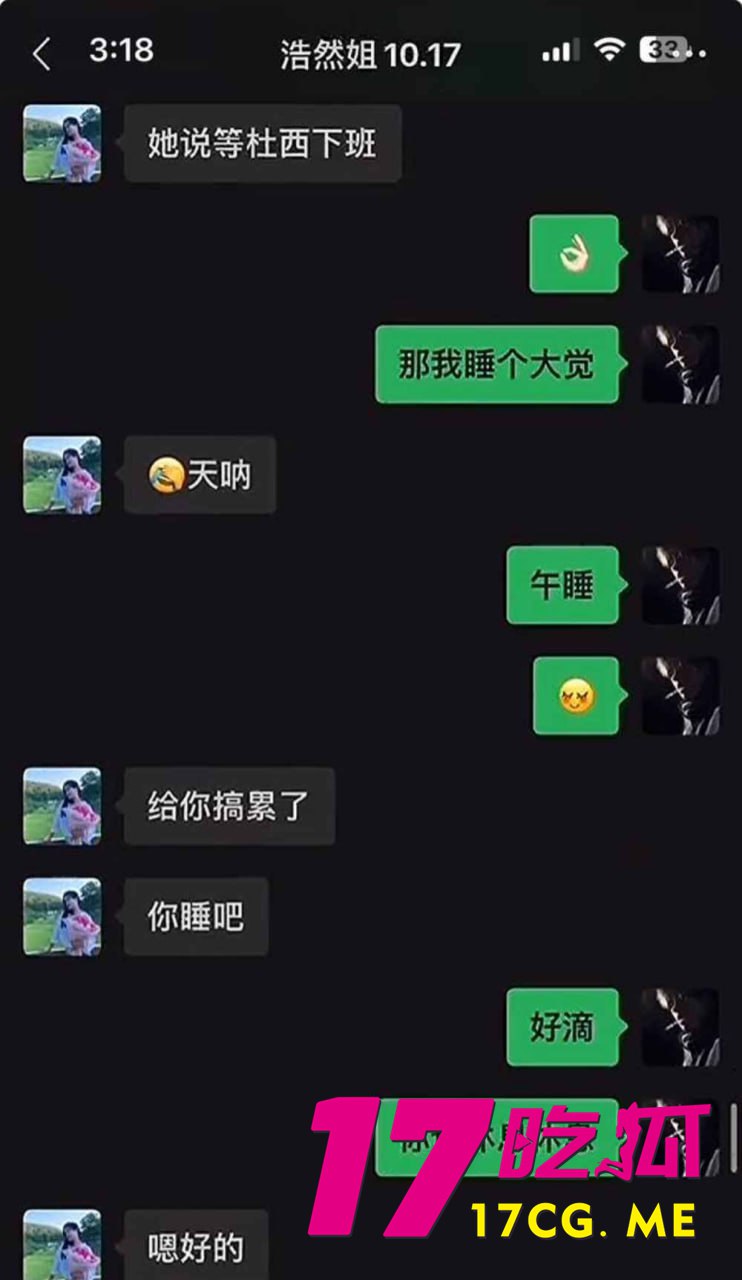Open contact's avatar beside 你睡吧

pos(62,916)
